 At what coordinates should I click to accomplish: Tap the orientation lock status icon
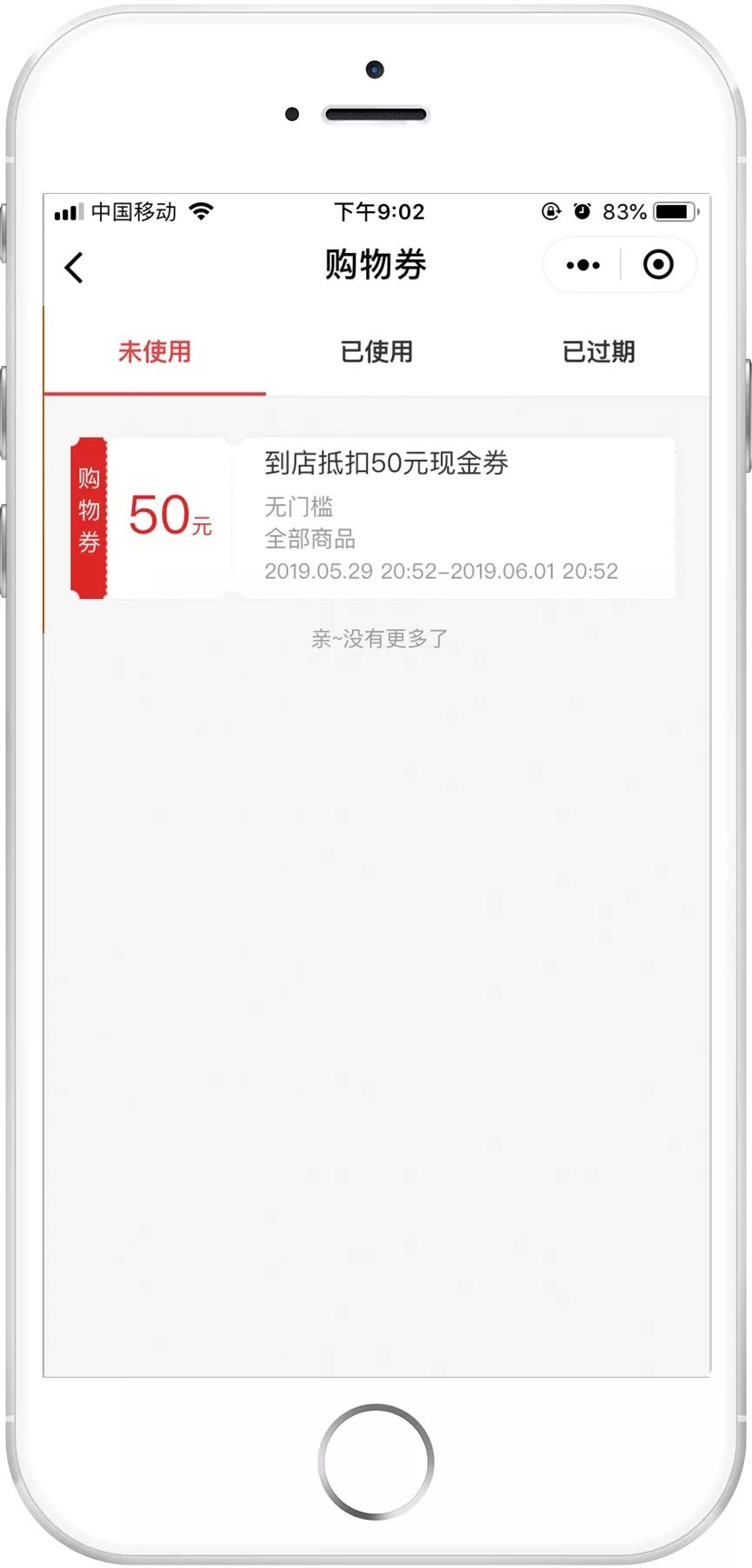pos(549,210)
